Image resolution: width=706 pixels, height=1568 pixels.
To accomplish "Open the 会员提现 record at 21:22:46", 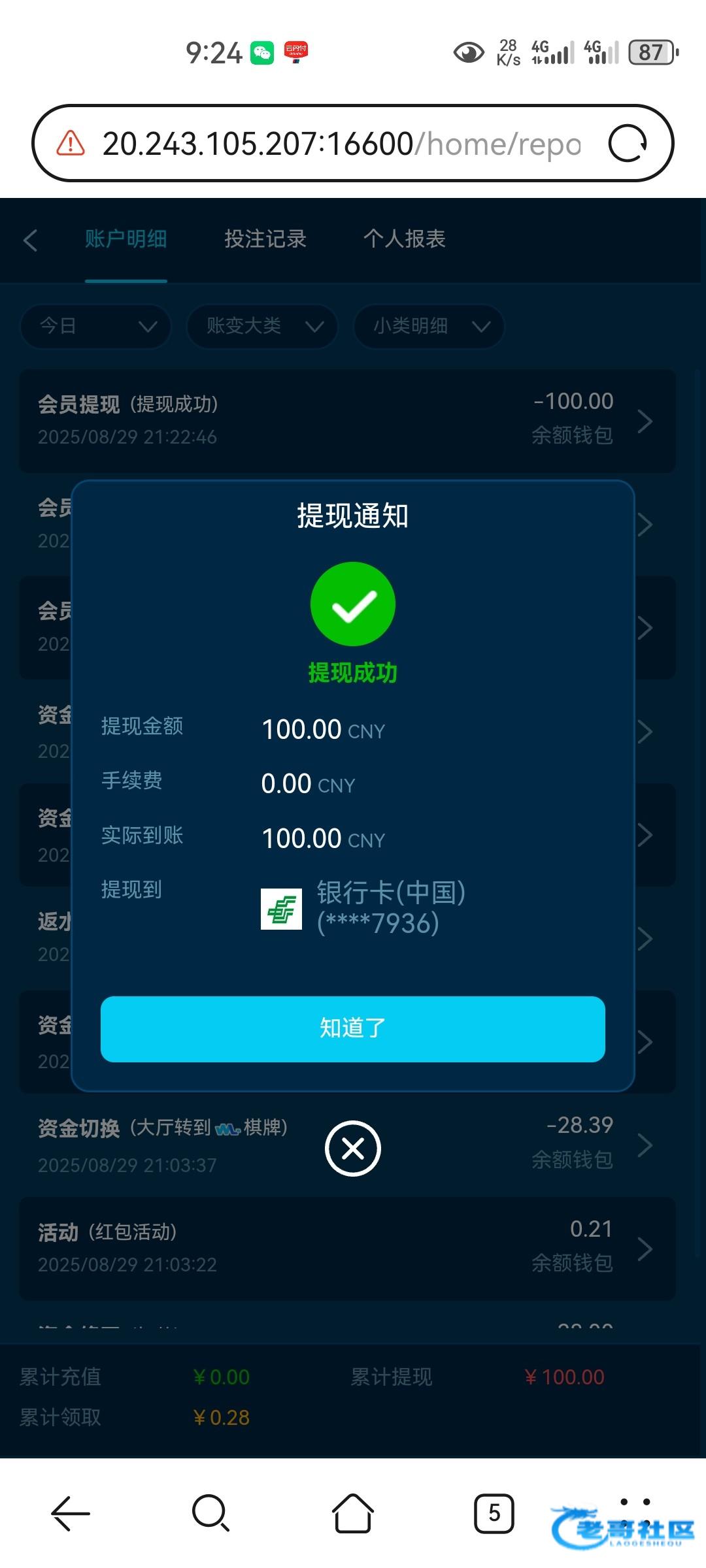I will 346,420.
